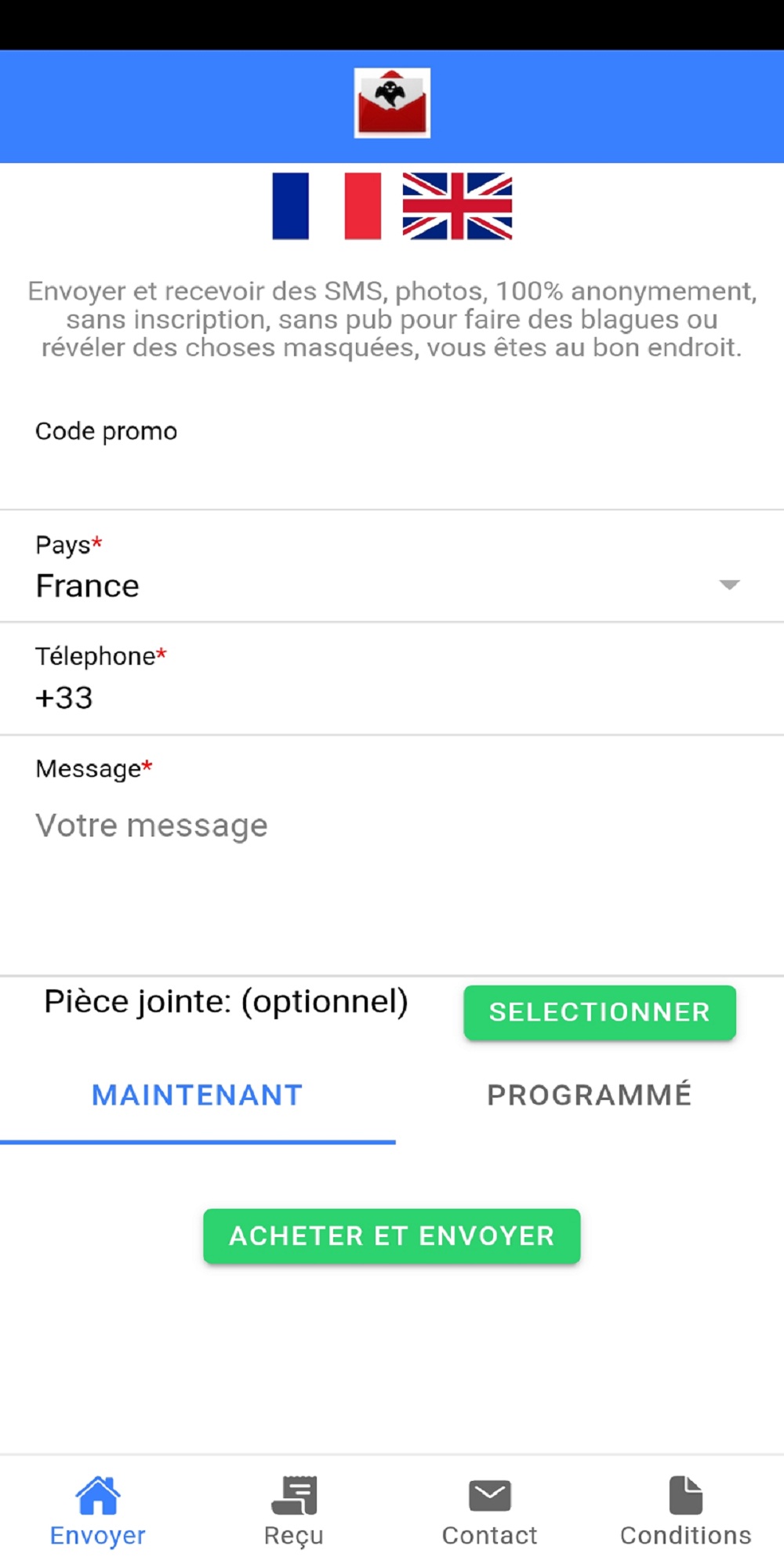This screenshot has width=784, height=1568.
Task: Enter number in Télephone field
Action: click(392, 697)
